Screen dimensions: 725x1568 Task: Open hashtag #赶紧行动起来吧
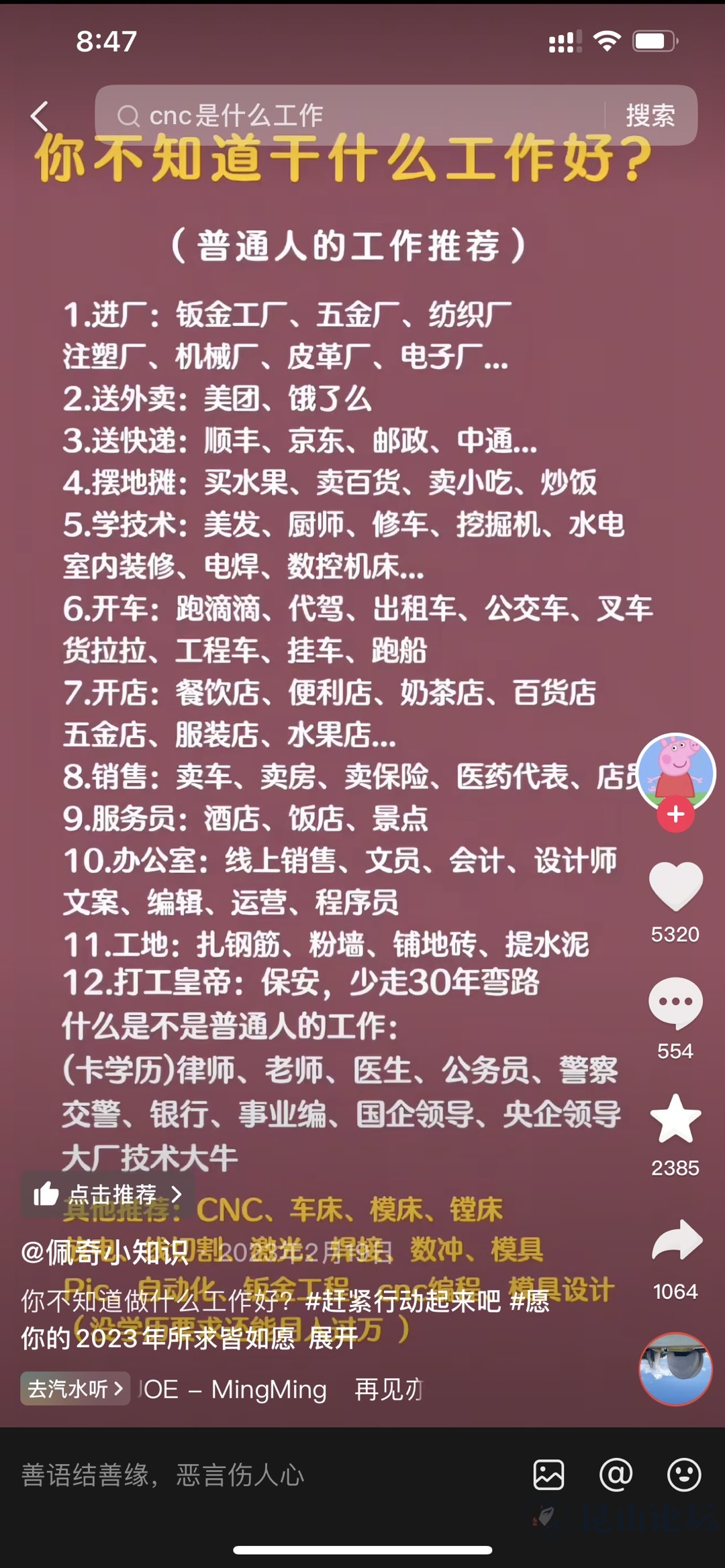(x=403, y=1302)
